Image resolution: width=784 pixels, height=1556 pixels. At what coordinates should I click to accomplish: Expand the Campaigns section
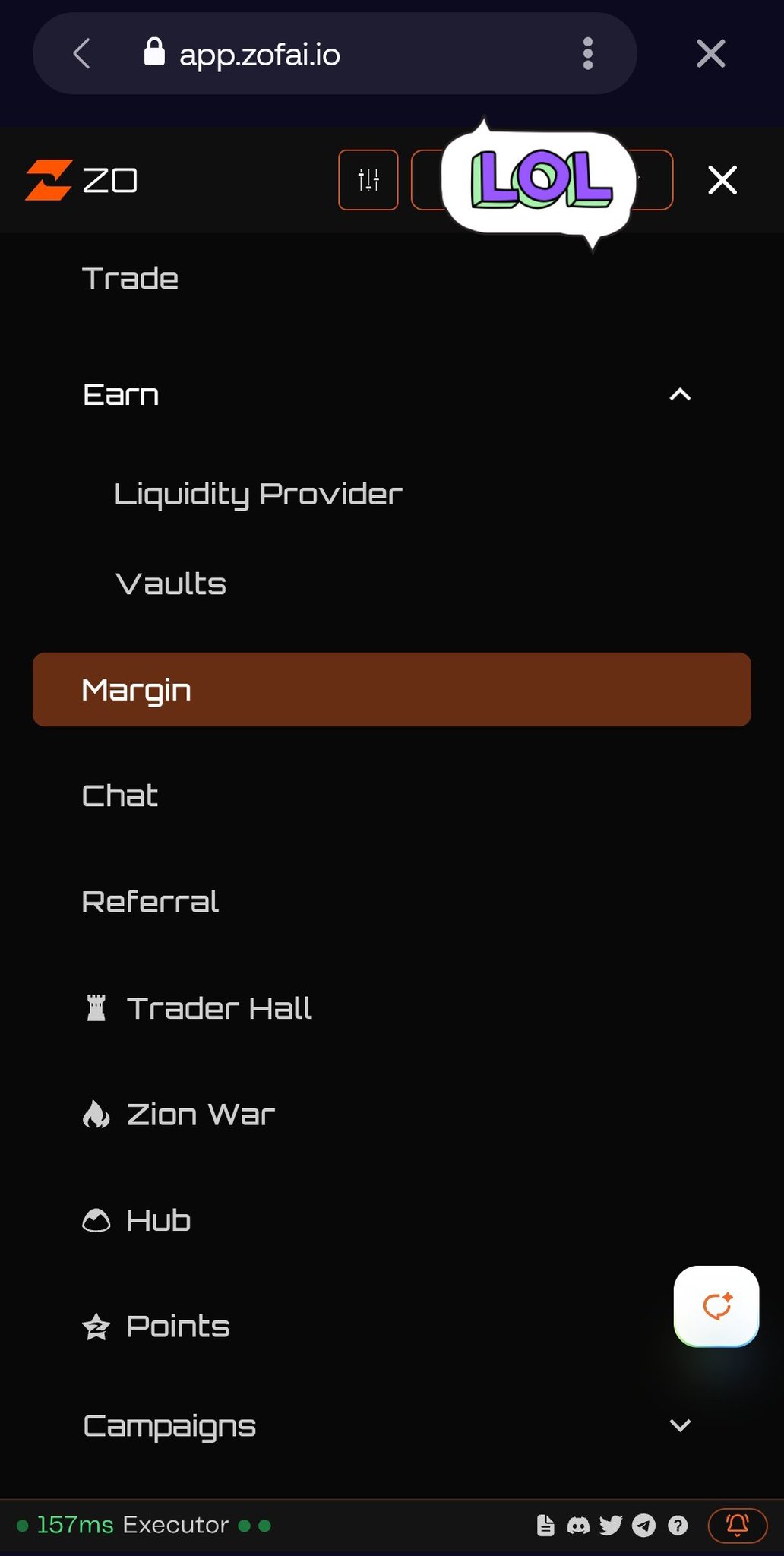tap(680, 1425)
